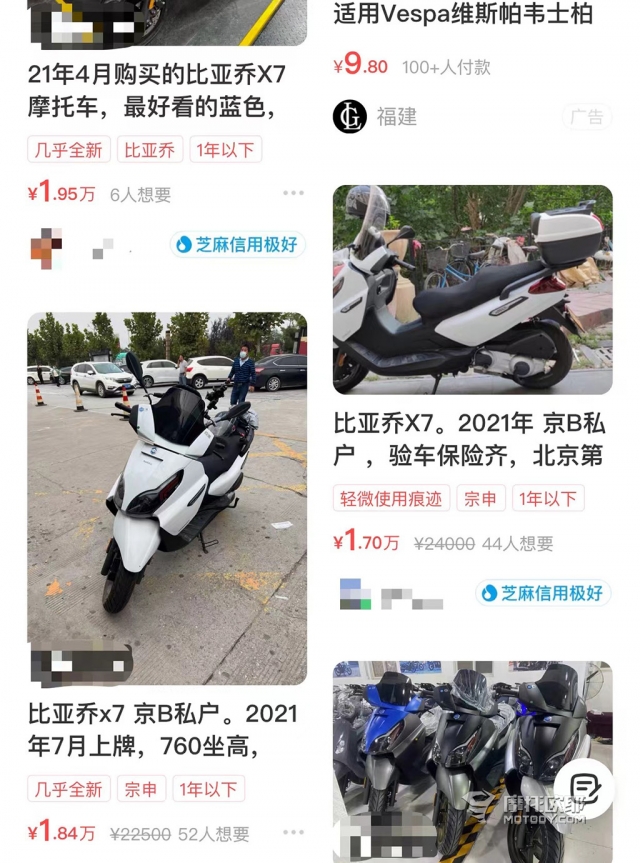Screen dimensions: 640x863
Task: View the 福建 seller avatar on the Vespa ad
Action: 350,117
